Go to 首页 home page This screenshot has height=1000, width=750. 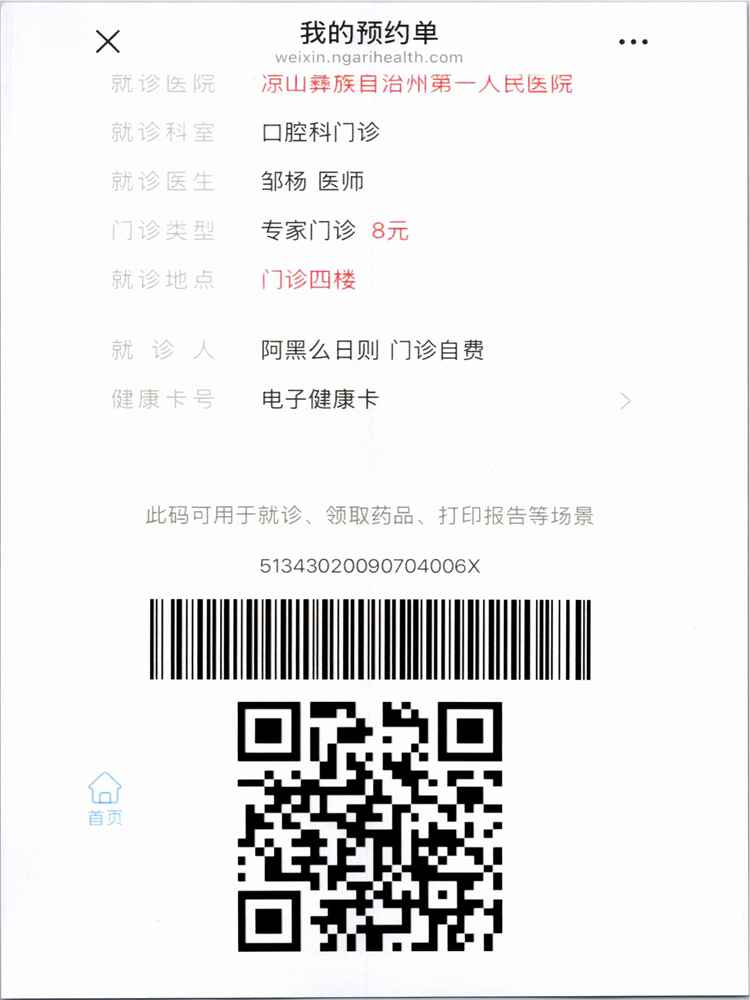click(x=105, y=798)
